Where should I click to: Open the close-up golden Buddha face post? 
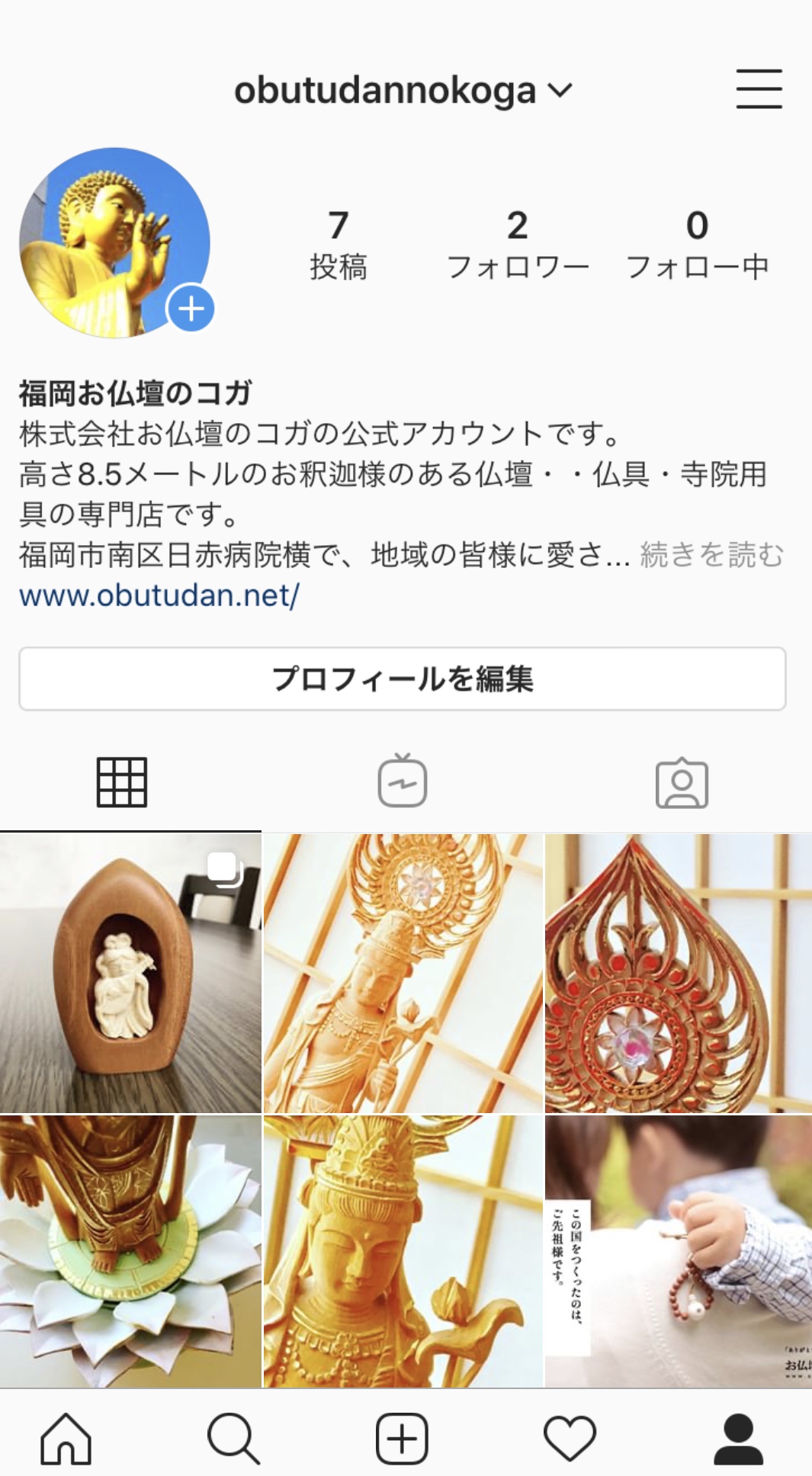click(x=403, y=1251)
